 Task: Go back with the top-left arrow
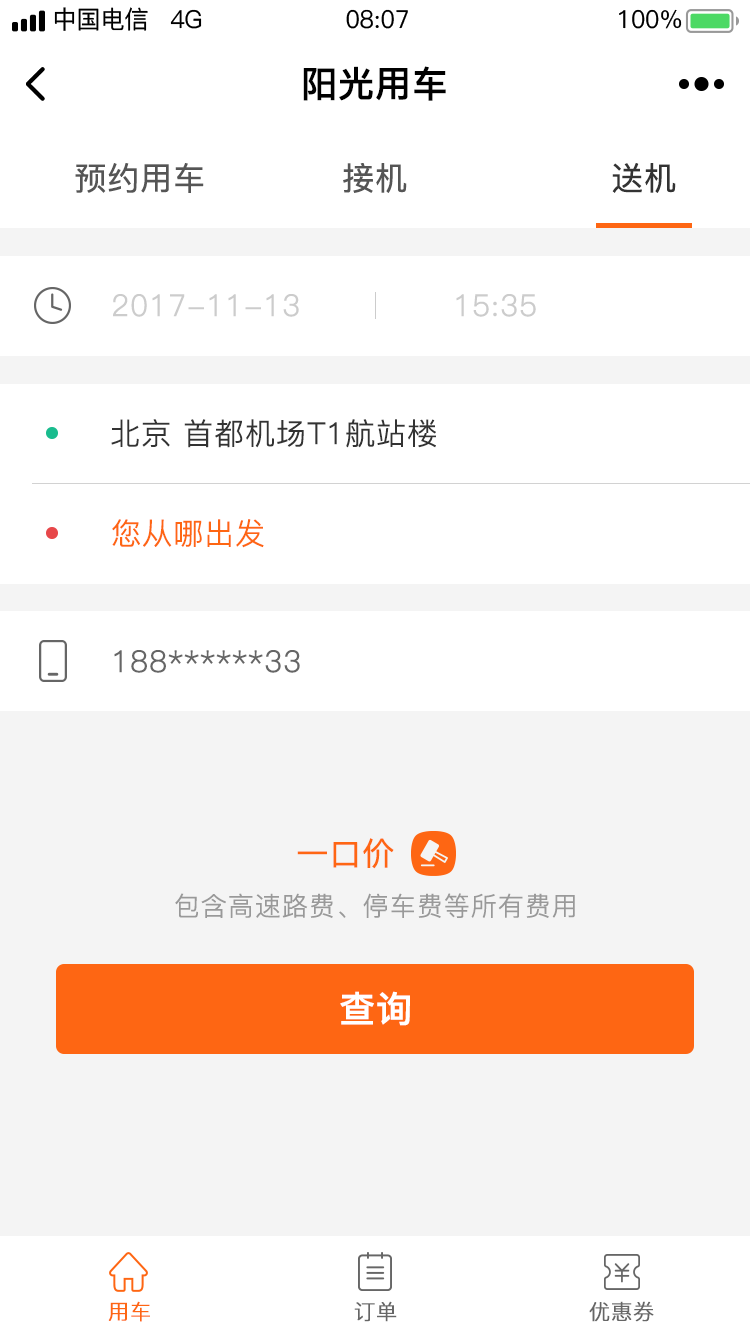click(x=36, y=84)
